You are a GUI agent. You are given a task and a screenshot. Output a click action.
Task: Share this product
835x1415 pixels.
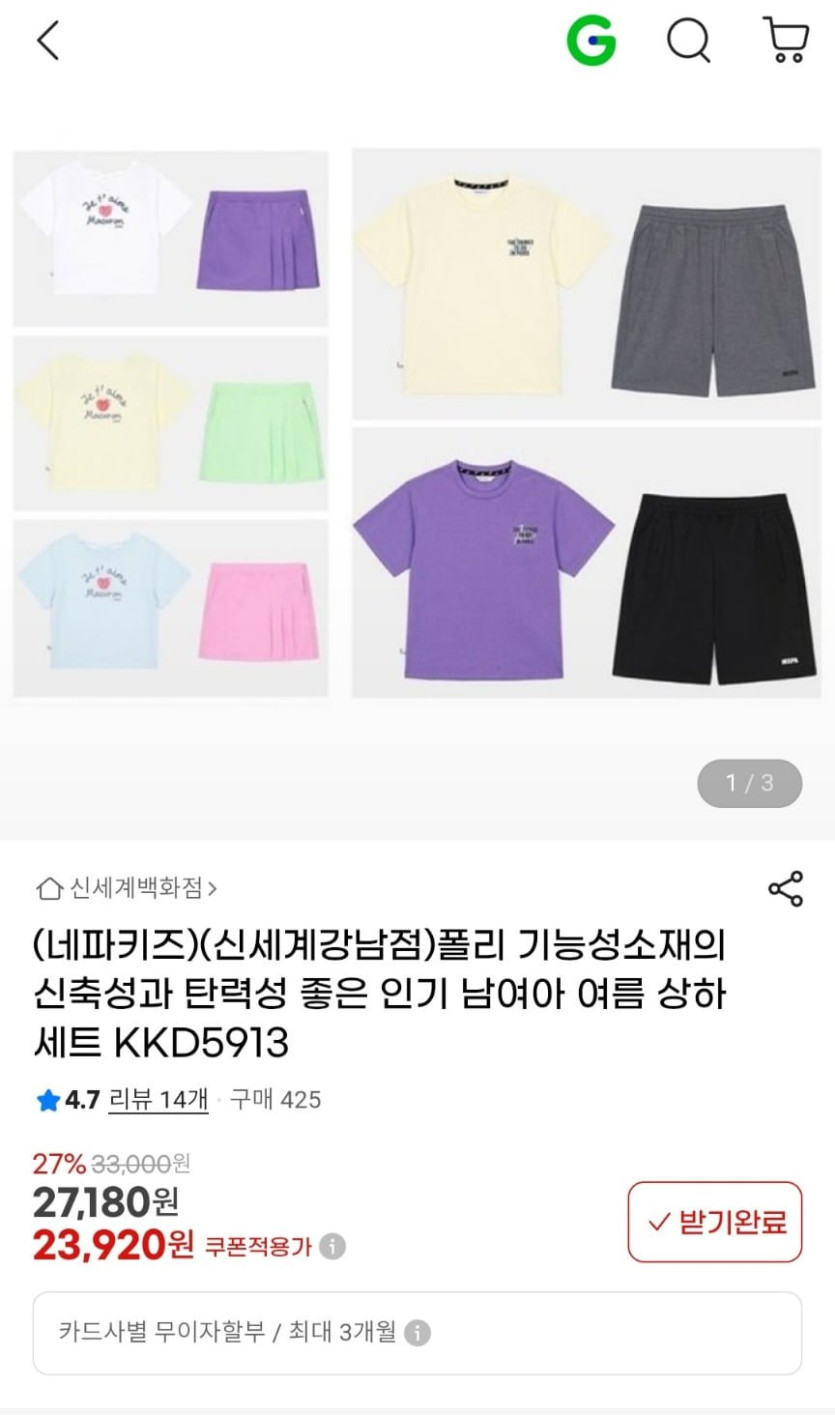785,888
